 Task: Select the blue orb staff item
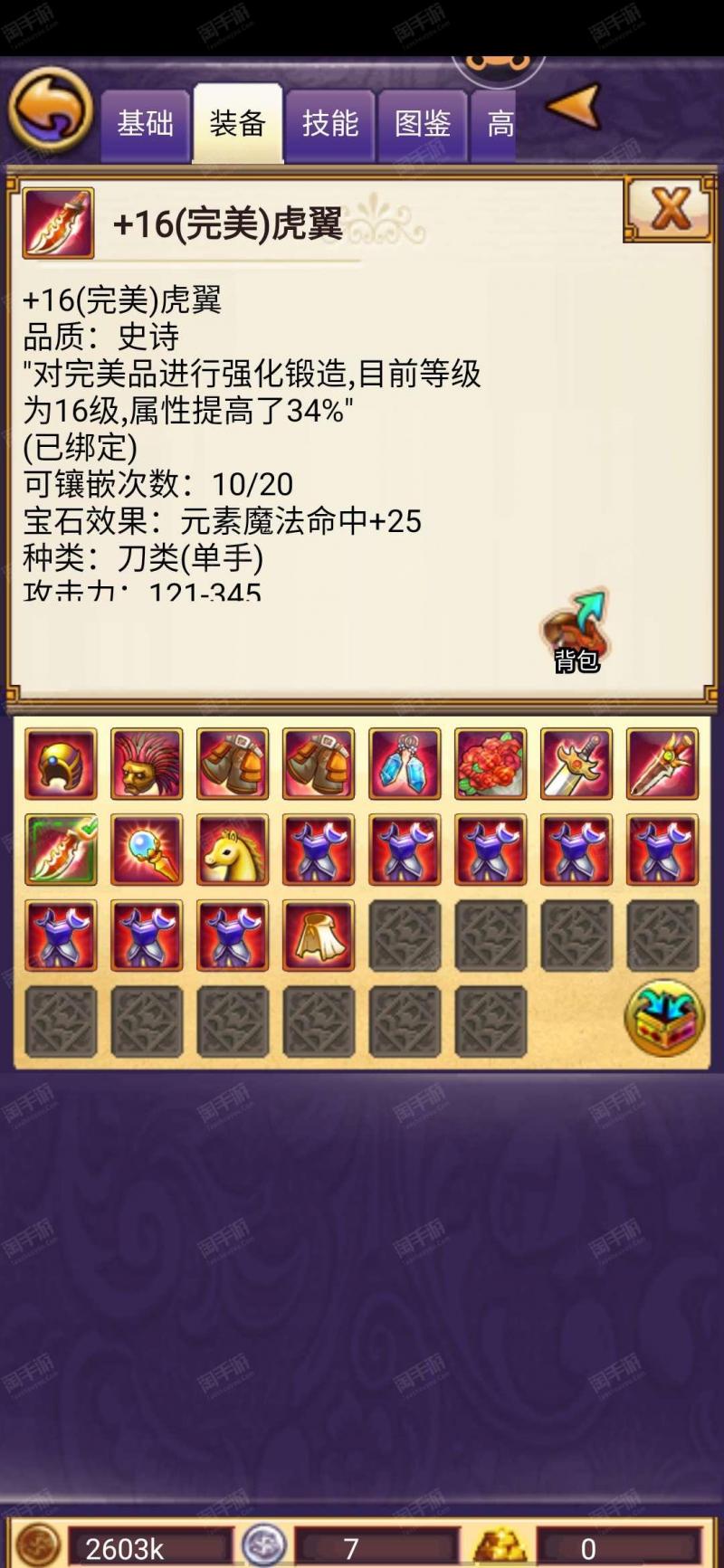[147, 850]
